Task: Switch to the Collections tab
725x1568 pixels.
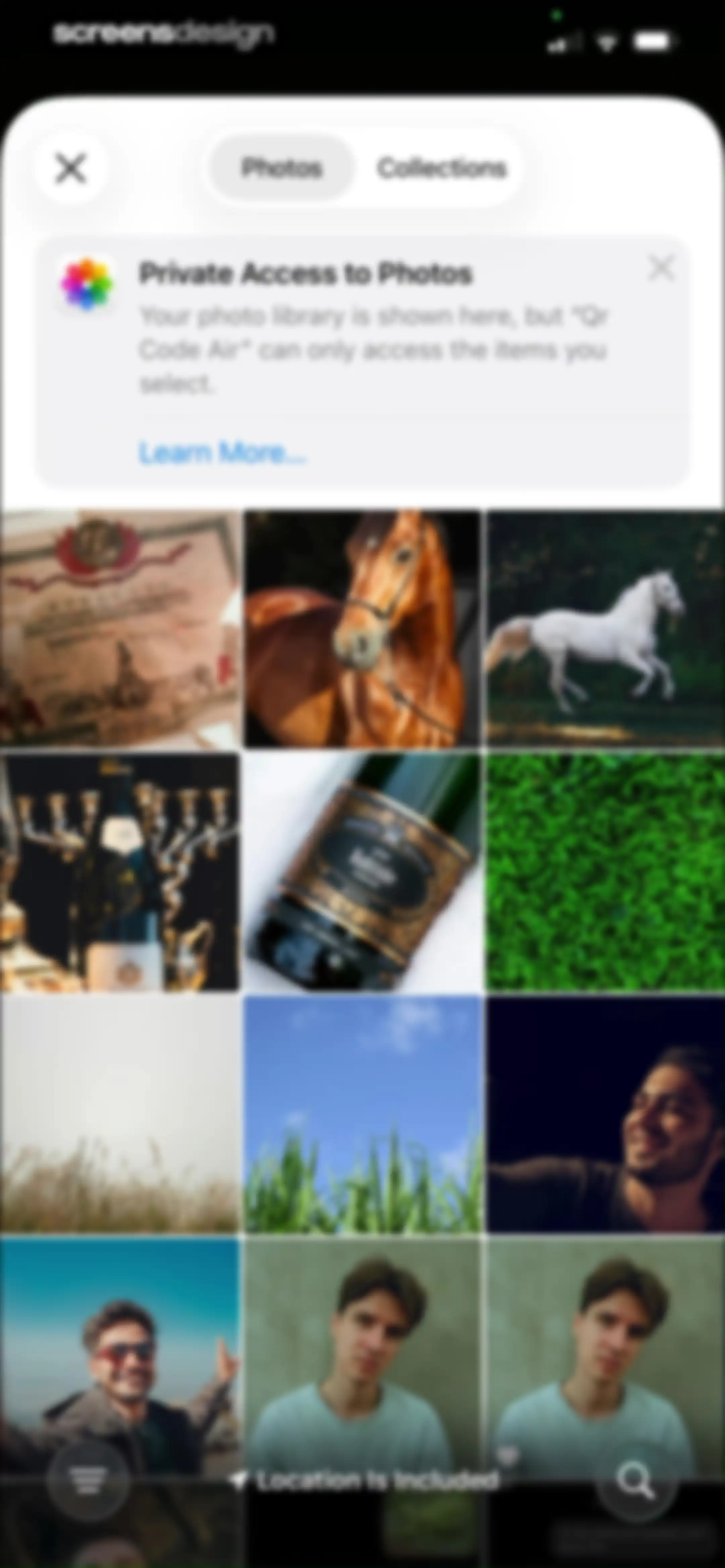Action: tap(441, 168)
